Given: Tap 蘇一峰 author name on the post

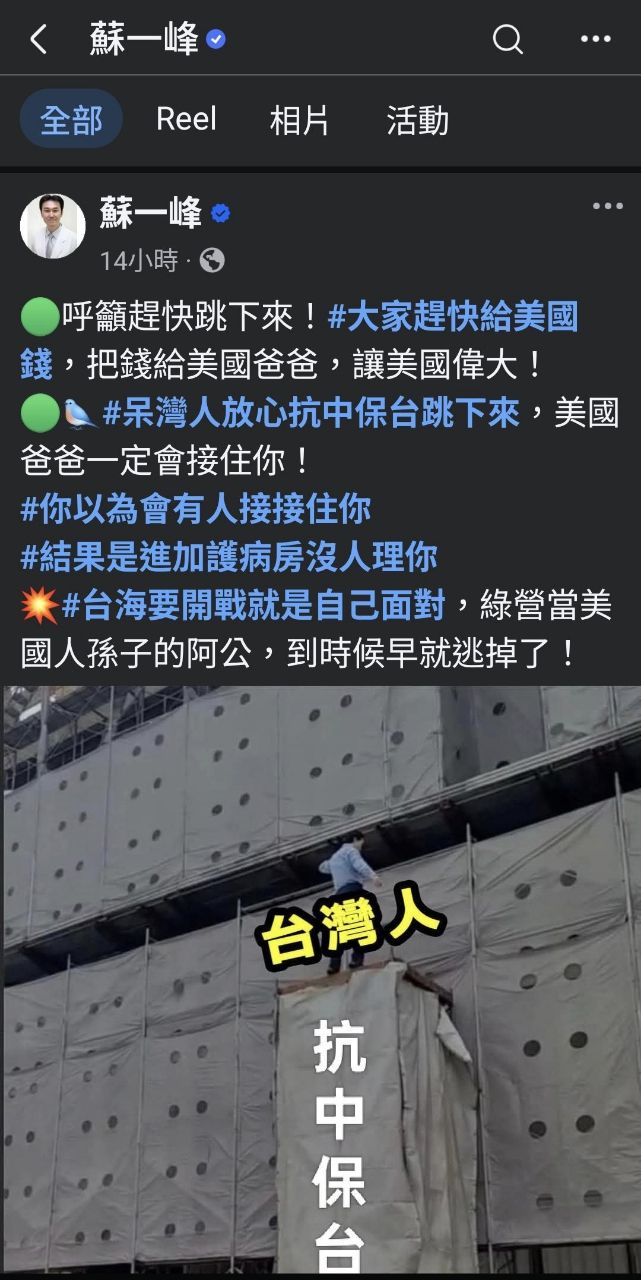Looking at the screenshot, I should [x=150, y=212].
